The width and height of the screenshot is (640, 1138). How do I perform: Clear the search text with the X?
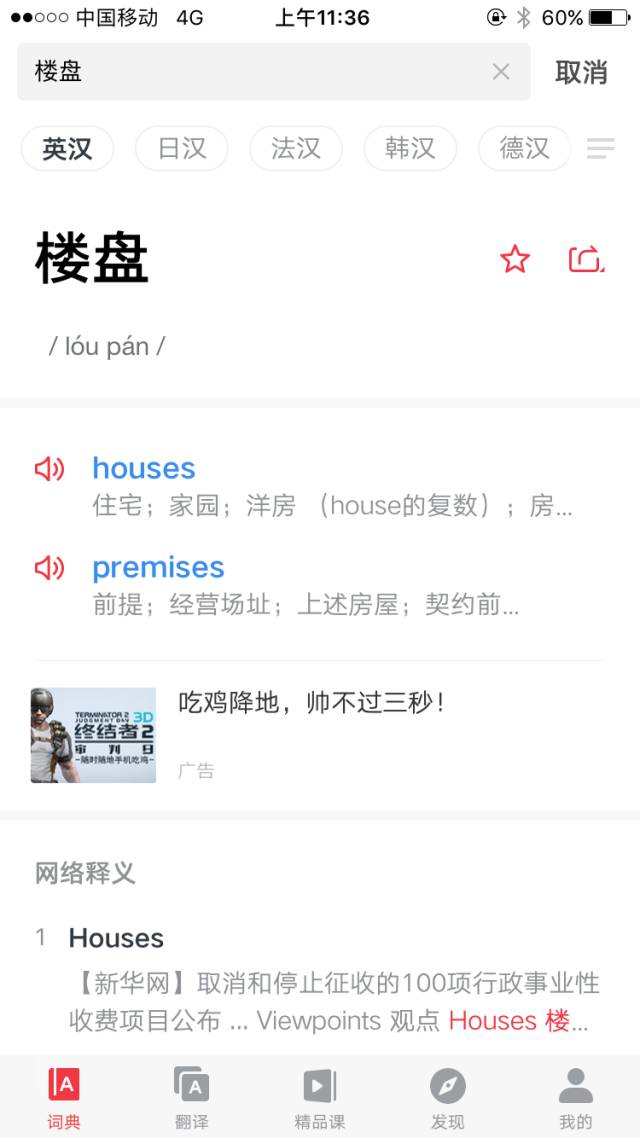click(x=501, y=72)
